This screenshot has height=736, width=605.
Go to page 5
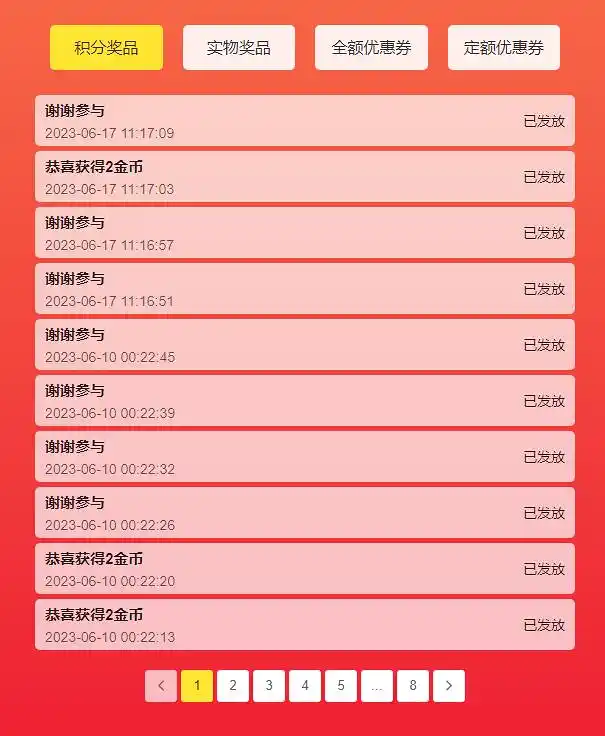(x=341, y=686)
